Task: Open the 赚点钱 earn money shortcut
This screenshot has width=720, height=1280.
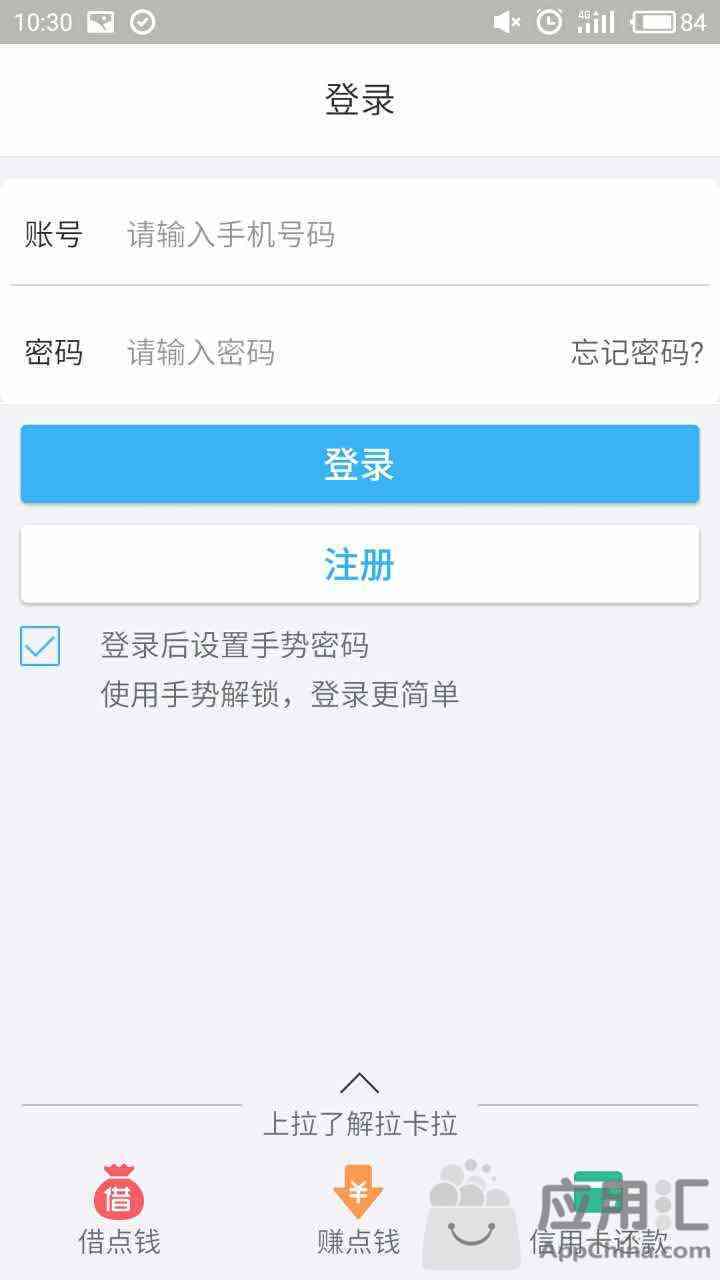Action: 359,1210
